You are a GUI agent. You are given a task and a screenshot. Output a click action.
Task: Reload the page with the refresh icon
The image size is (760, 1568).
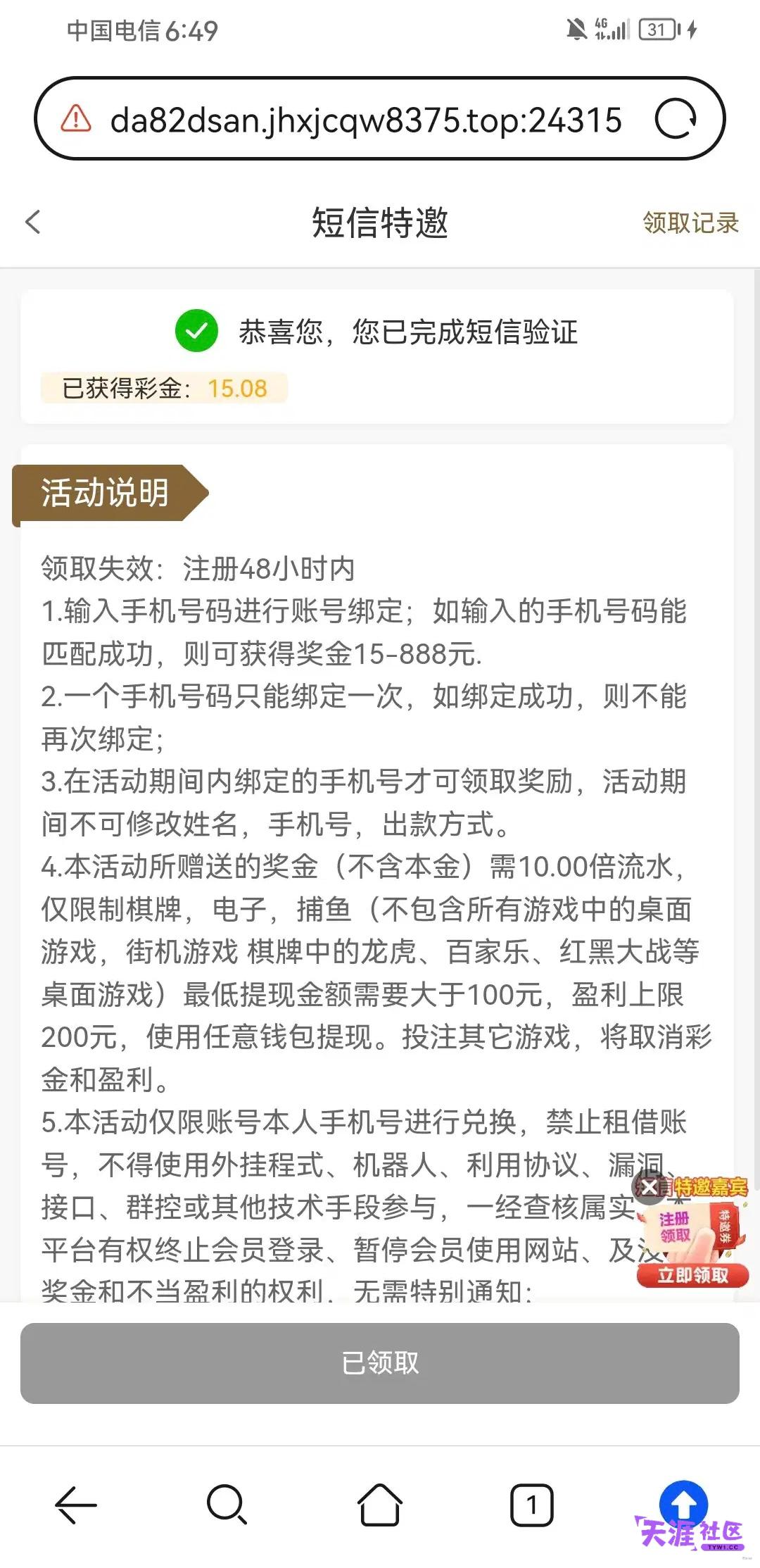tap(675, 119)
